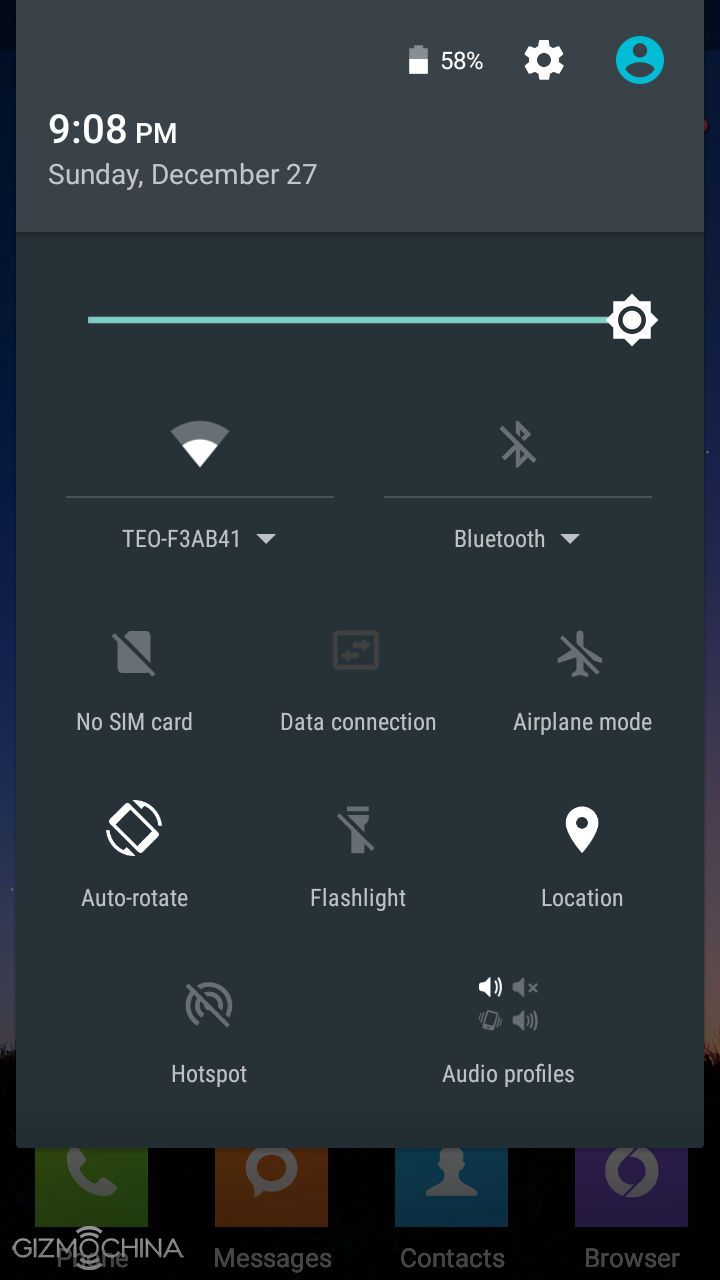Disable Auto-rotate
The width and height of the screenshot is (720, 1280).
(x=134, y=830)
